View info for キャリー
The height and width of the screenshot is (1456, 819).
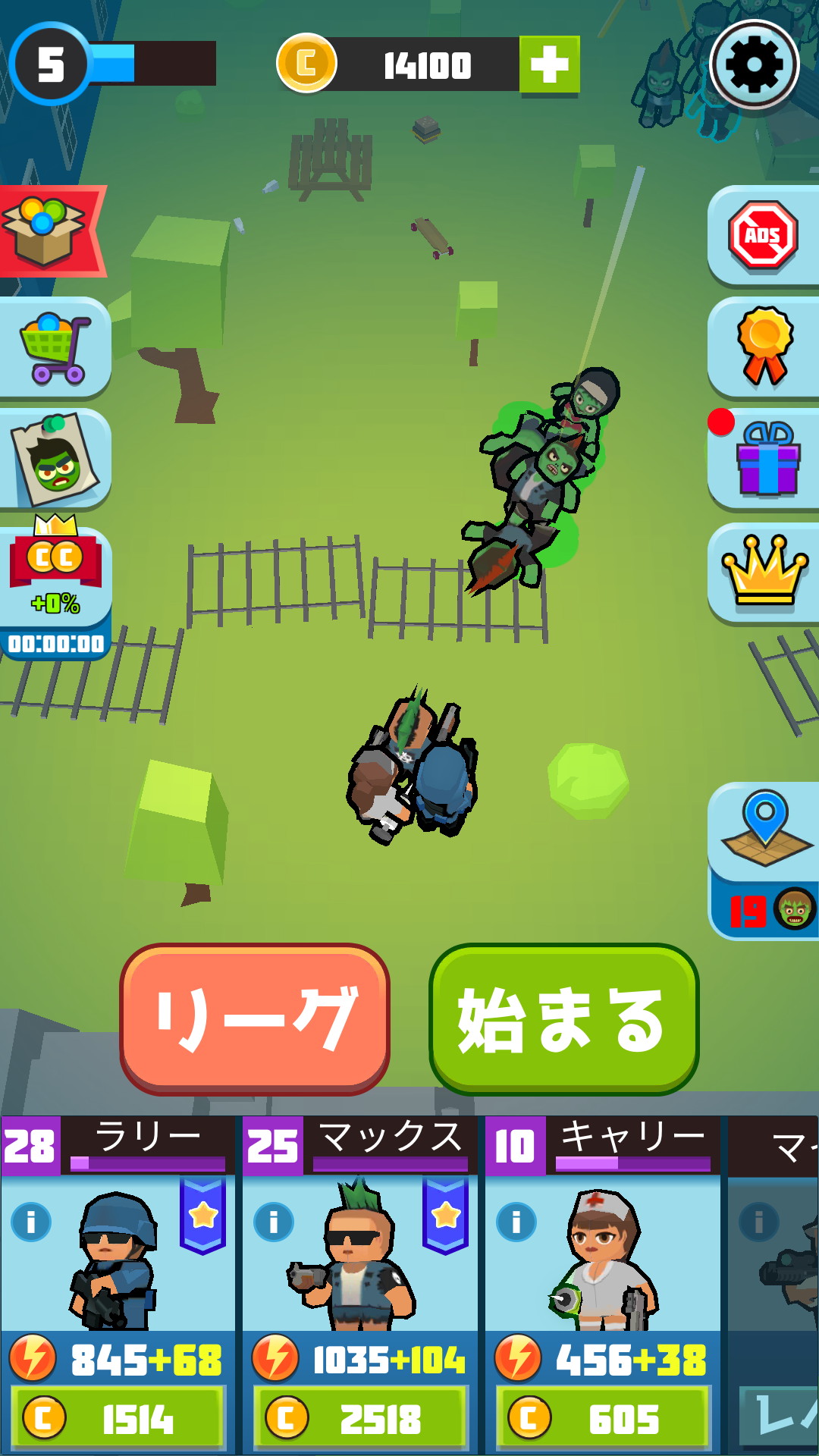pyautogui.click(x=516, y=1222)
